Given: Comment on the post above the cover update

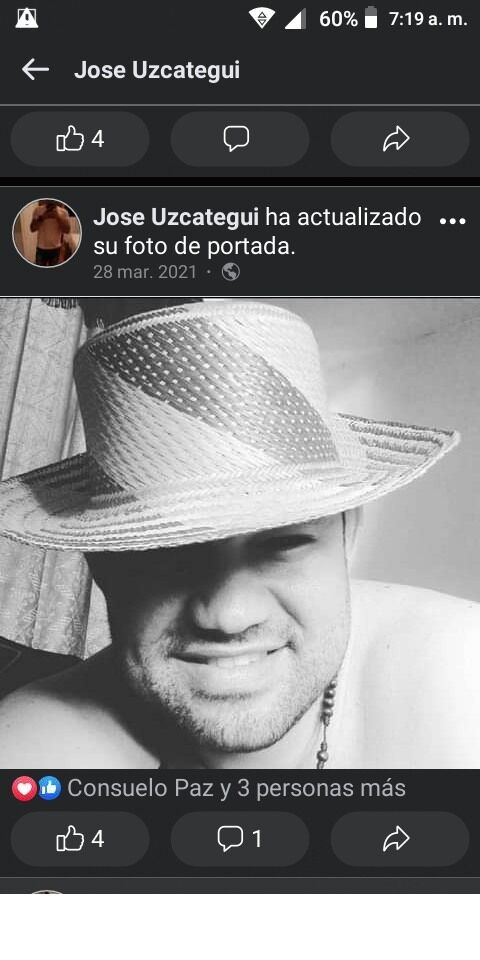Looking at the screenshot, I should click(239, 140).
